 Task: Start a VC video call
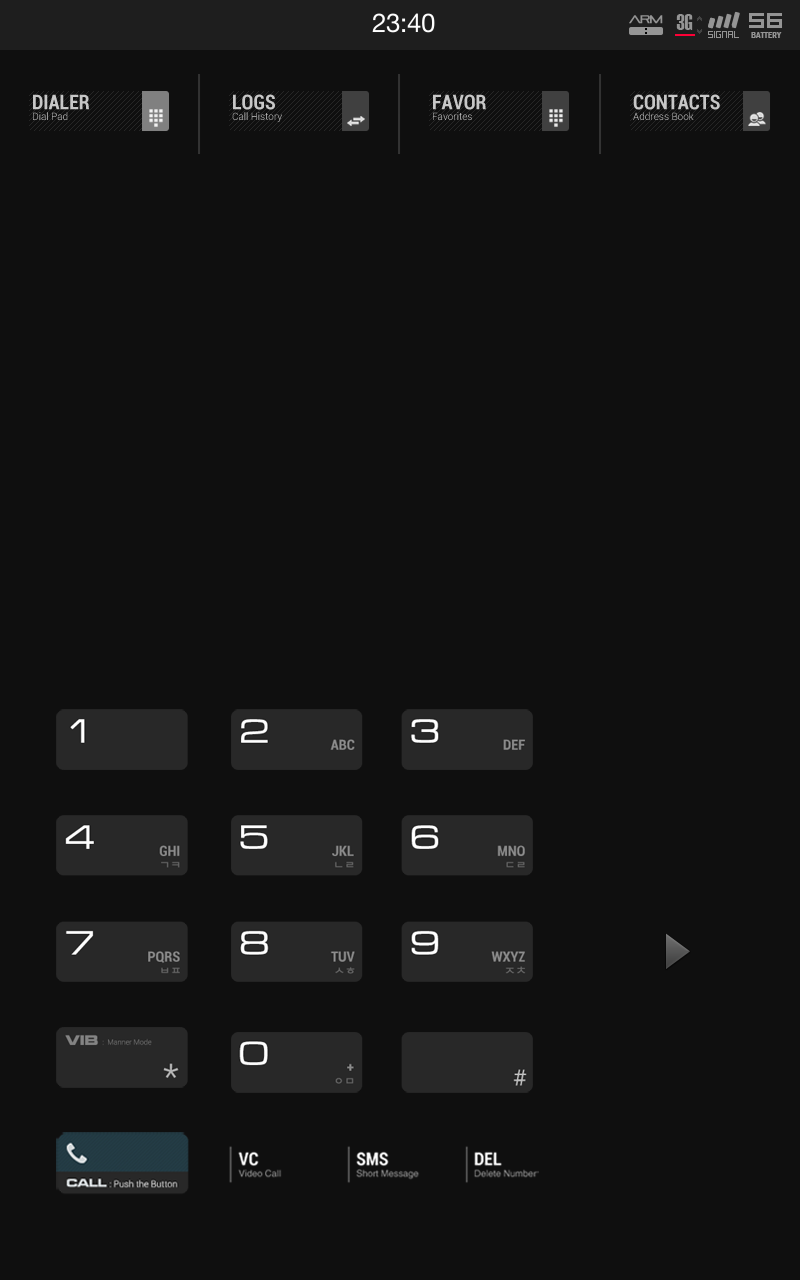coord(260,1164)
